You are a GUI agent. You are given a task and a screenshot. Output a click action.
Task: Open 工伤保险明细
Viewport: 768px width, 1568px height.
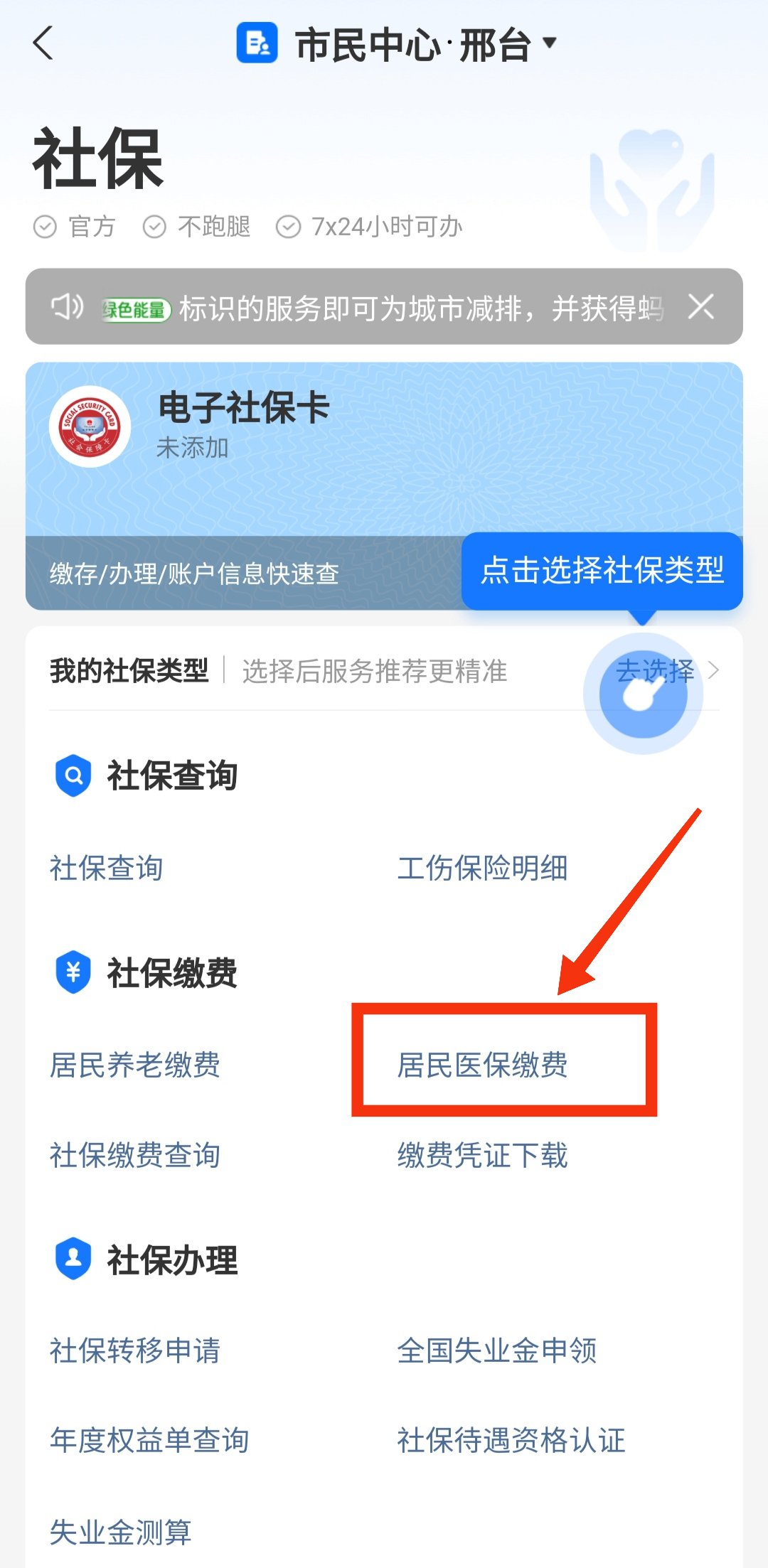(482, 868)
